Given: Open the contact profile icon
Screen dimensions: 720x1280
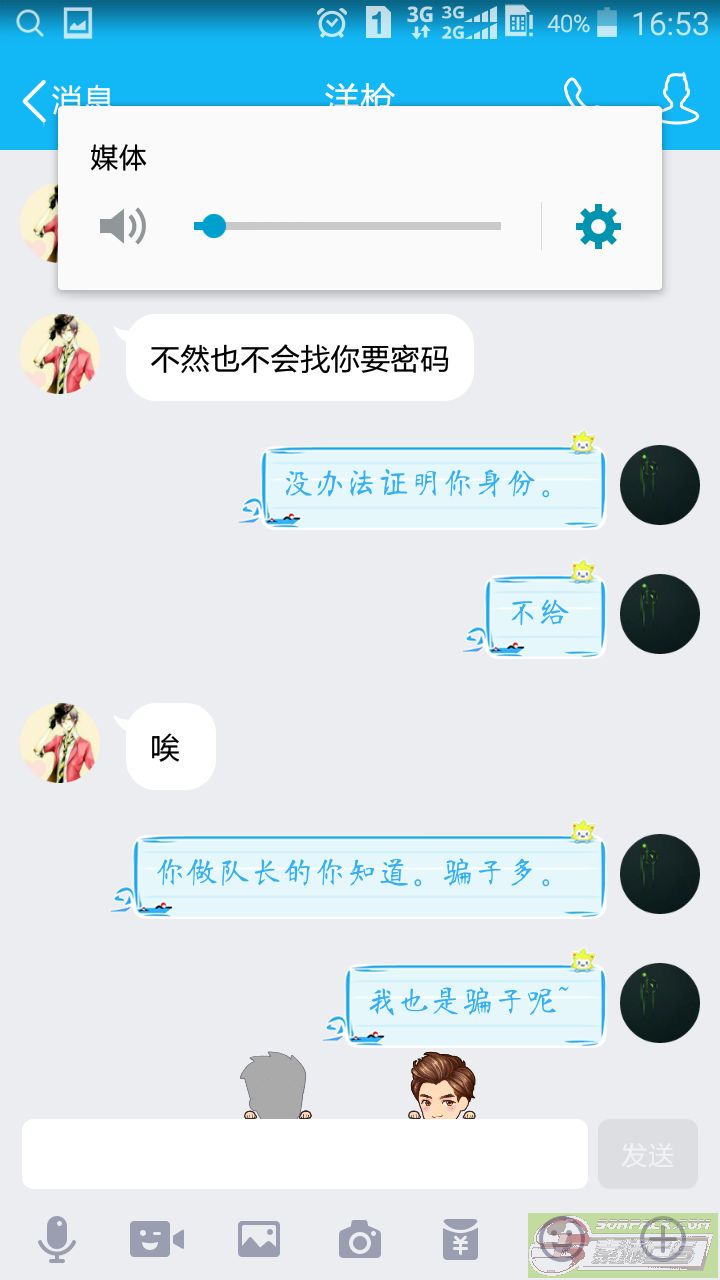Looking at the screenshot, I should [x=680, y=98].
